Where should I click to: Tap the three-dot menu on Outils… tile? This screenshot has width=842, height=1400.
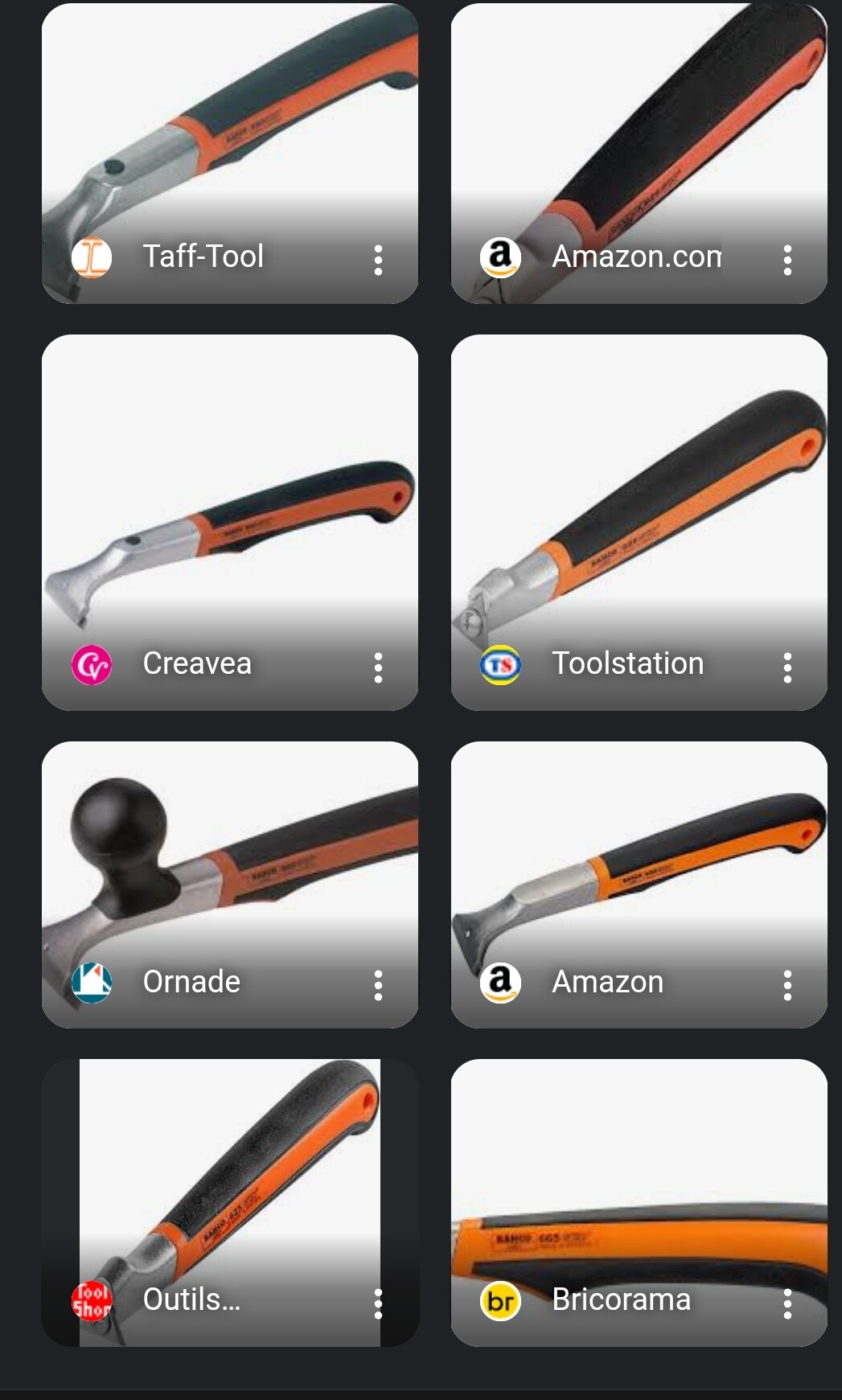[378, 1304]
